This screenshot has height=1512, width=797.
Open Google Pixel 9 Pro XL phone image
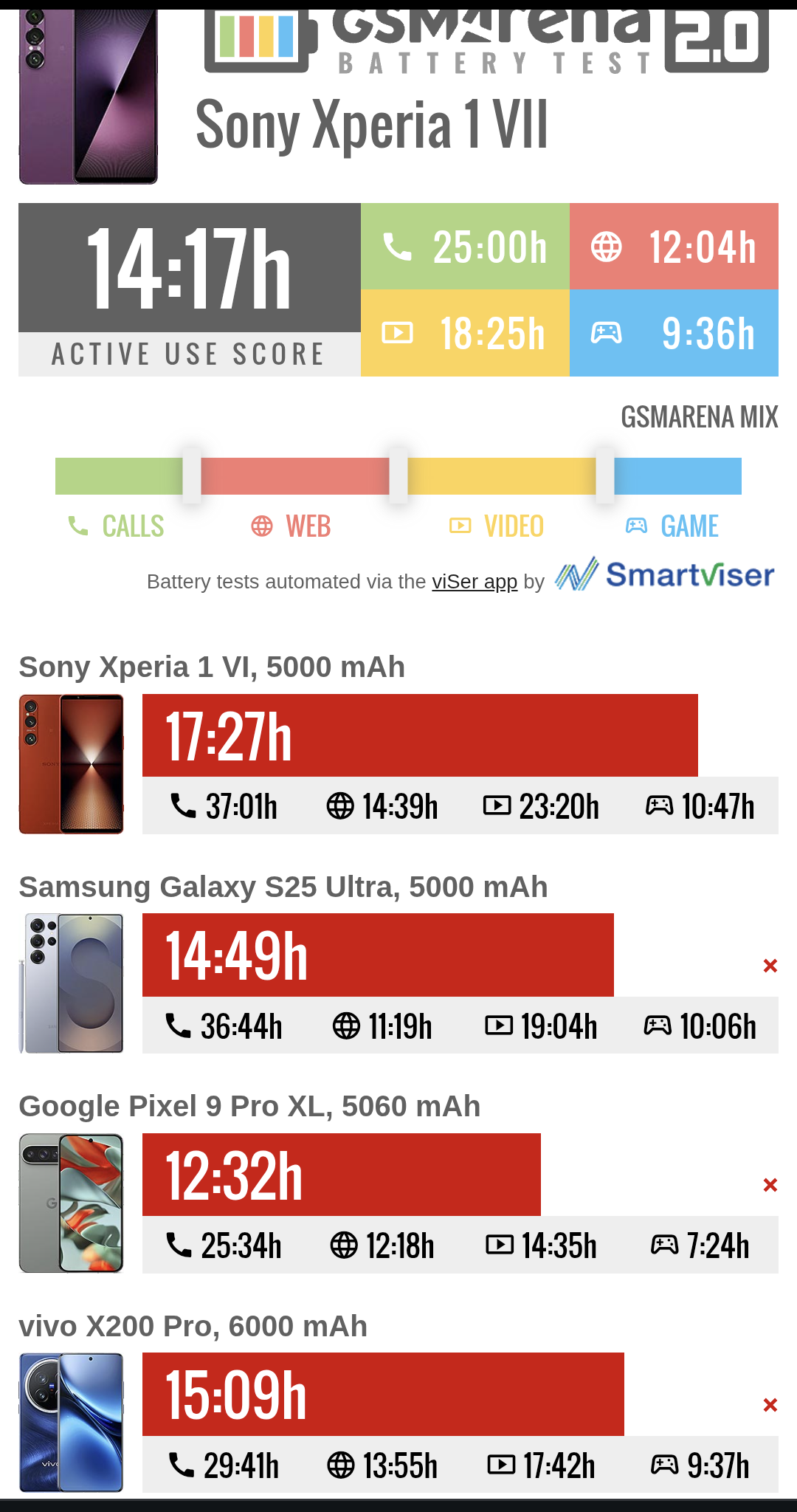click(71, 1203)
